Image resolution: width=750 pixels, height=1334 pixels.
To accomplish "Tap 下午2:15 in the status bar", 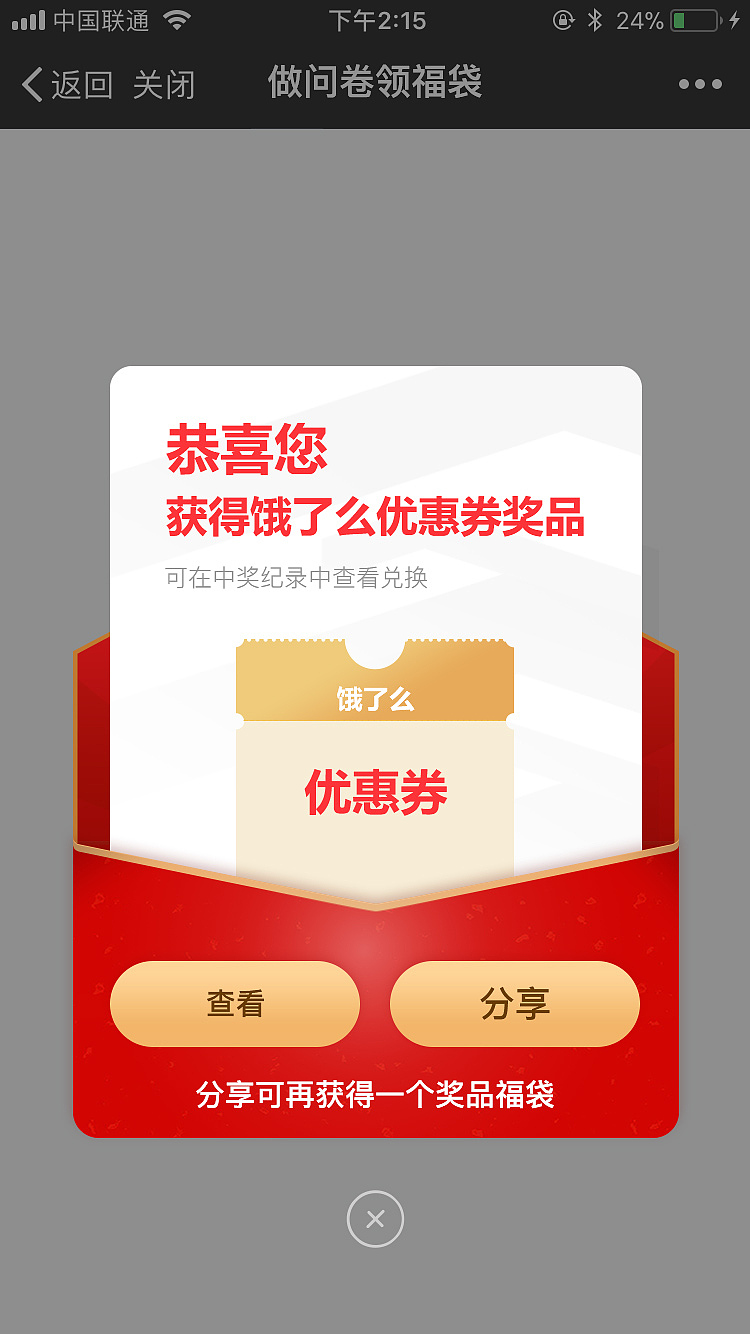I will [375, 19].
